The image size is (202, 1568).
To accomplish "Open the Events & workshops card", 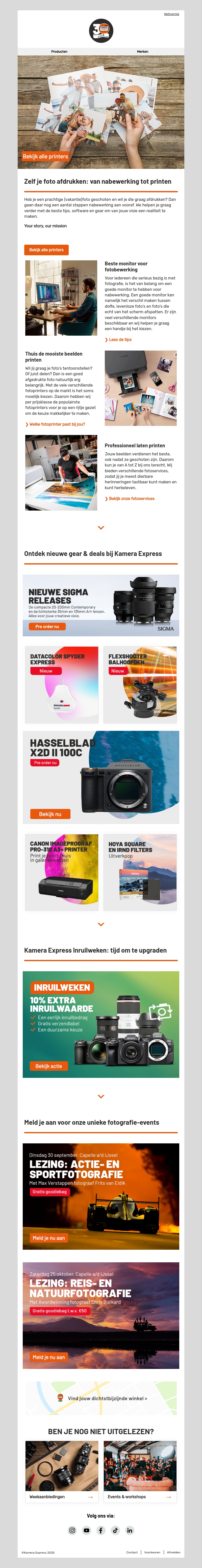I will coord(140,1496).
